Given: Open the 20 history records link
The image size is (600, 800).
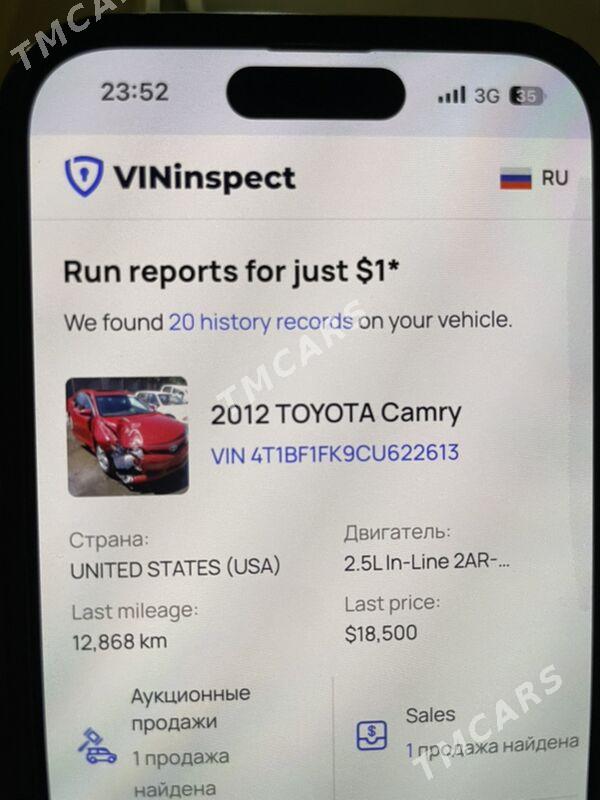Looking at the screenshot, I should coord(260,322).
